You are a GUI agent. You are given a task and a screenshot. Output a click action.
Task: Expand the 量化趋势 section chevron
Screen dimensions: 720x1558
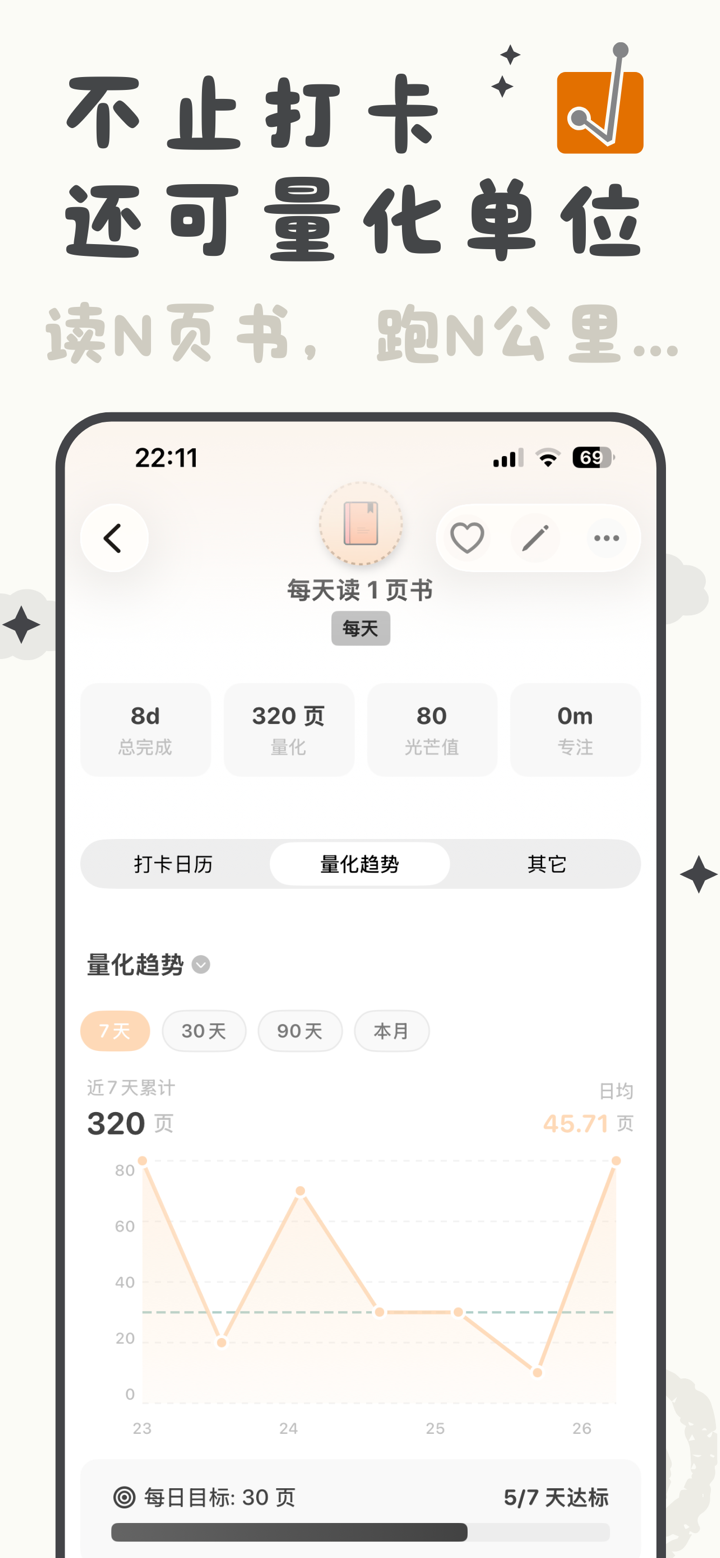[199, 965]
